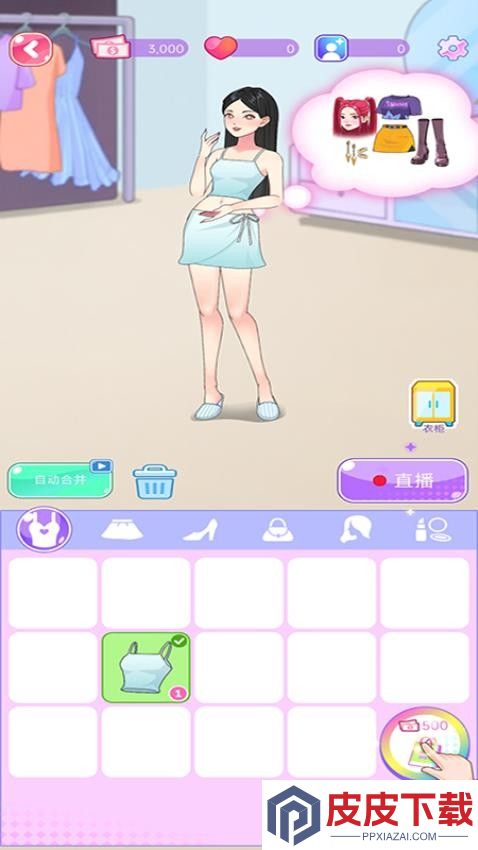Open the settings gear

tap(451, 48)
